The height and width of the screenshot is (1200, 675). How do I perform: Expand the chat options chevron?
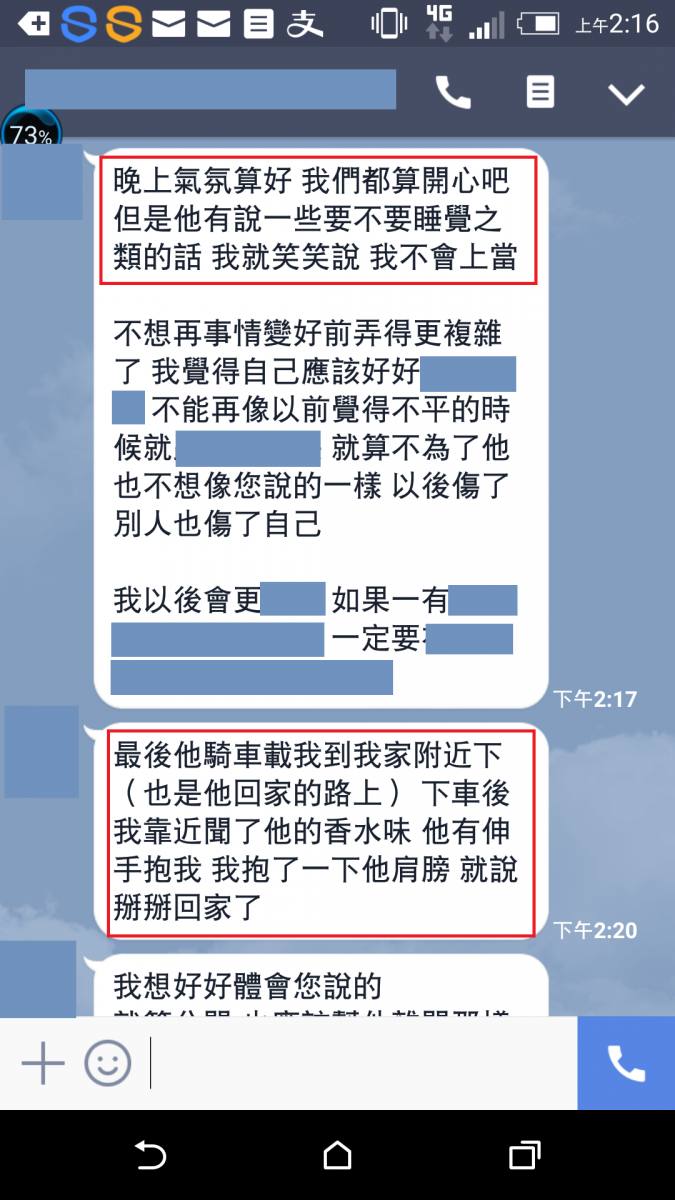click(627, 94)
